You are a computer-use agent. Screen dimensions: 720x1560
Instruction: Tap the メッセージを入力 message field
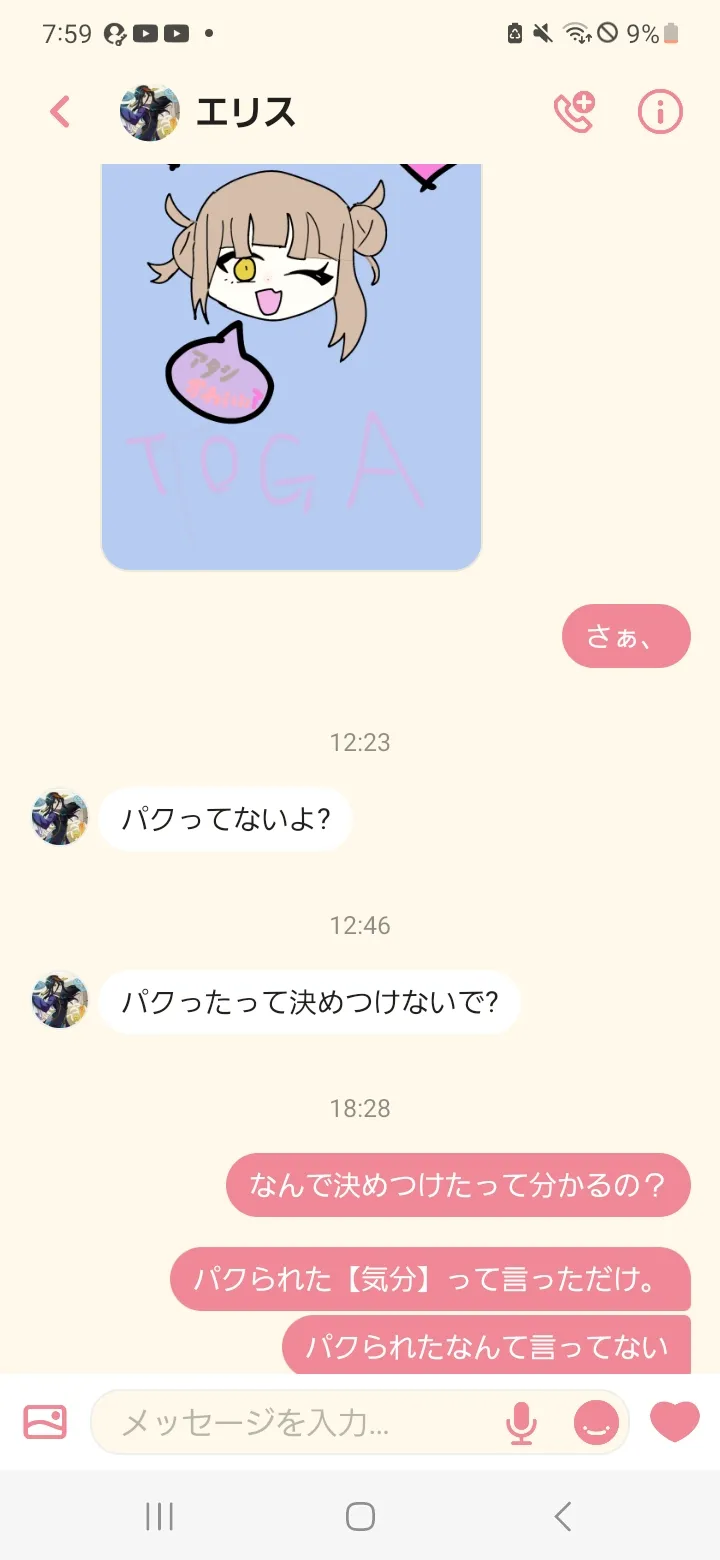(x=300, y=1422)
